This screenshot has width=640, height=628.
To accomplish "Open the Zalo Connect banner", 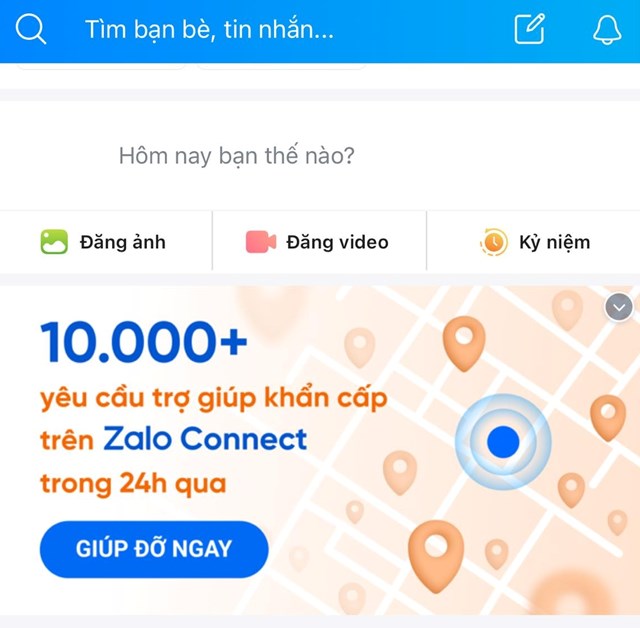I will [320, 420].
